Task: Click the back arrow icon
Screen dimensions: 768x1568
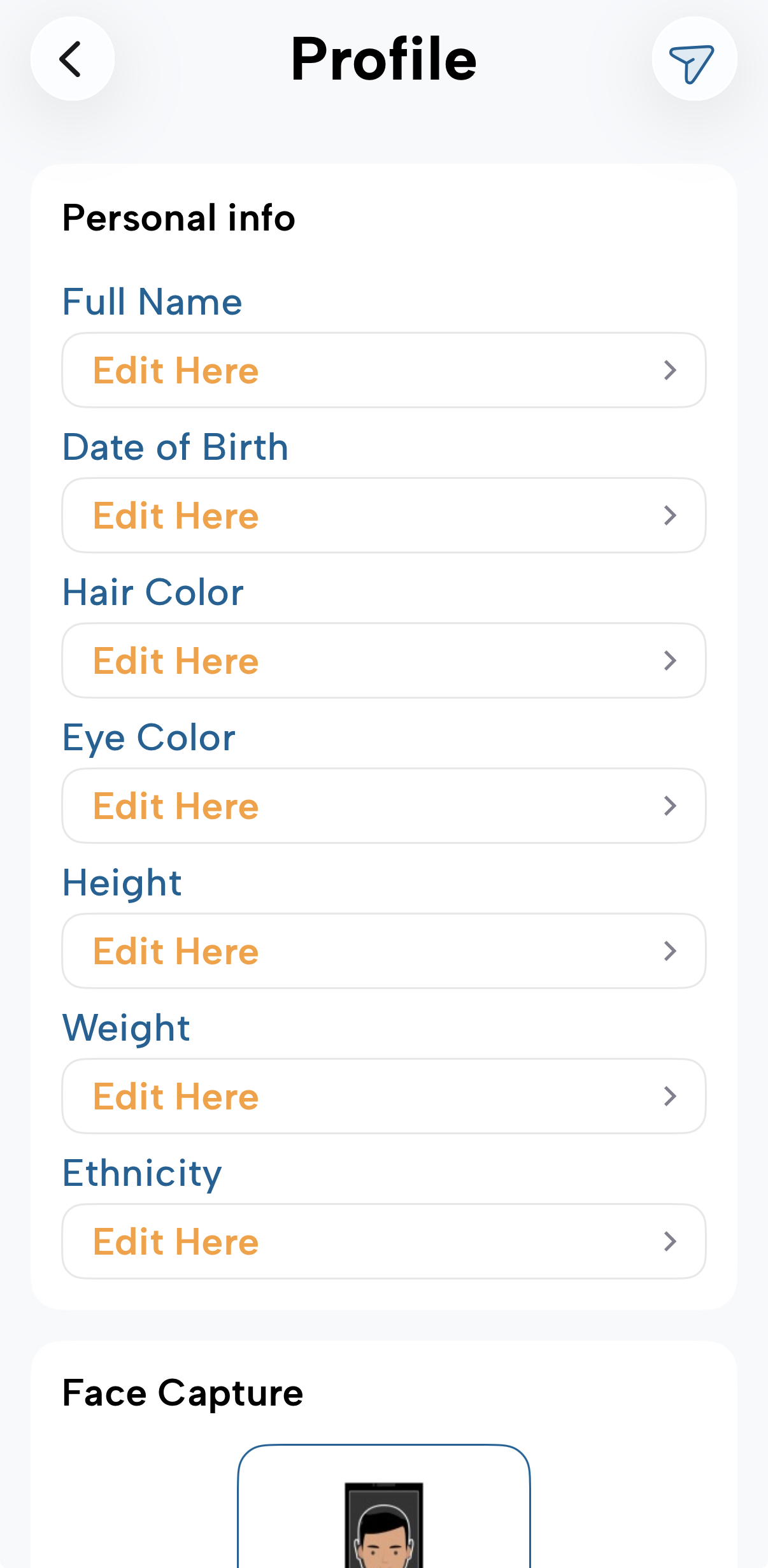Action: (x=72, y=59)
